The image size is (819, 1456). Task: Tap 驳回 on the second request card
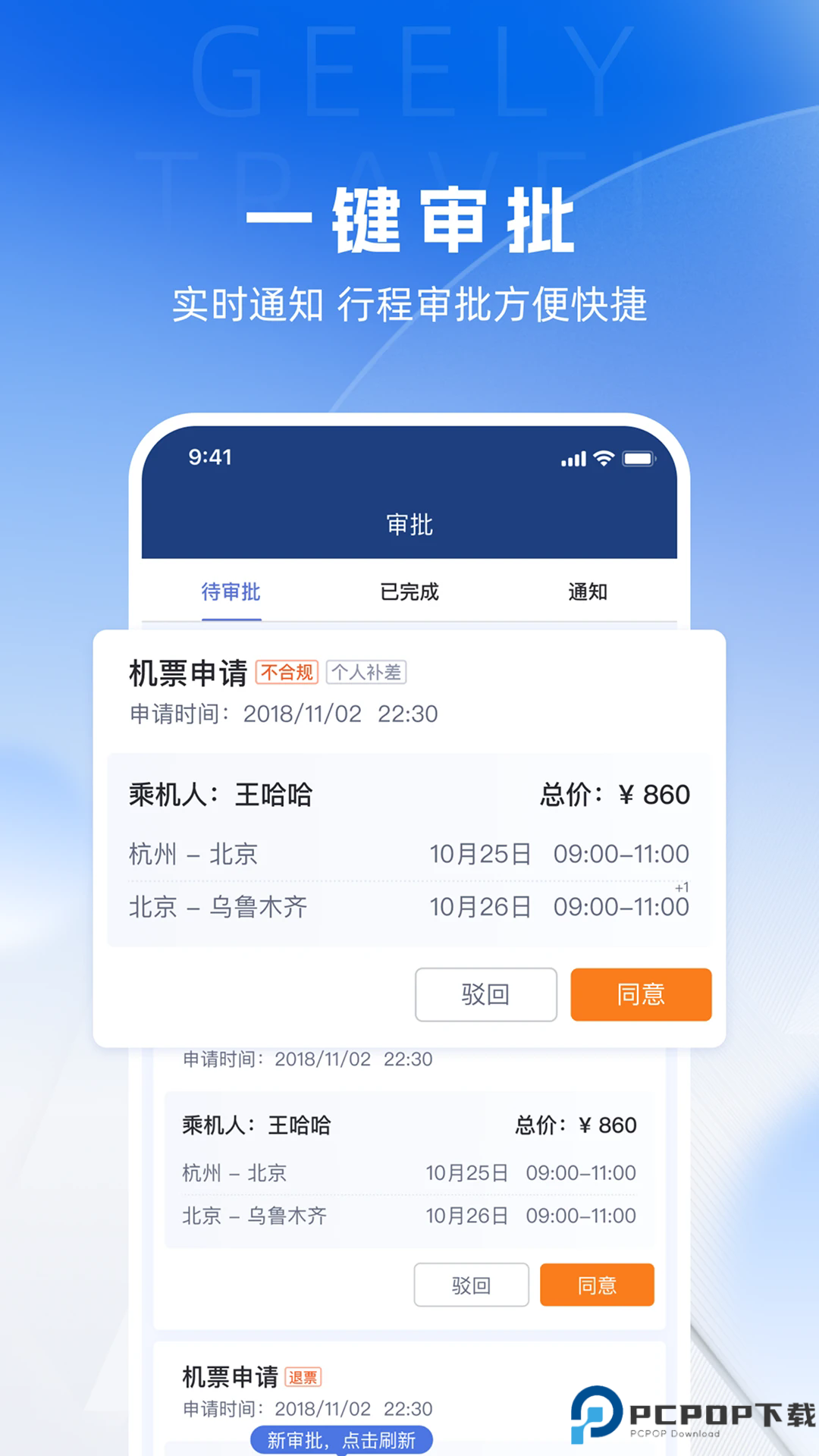[x=471, y=1285]
